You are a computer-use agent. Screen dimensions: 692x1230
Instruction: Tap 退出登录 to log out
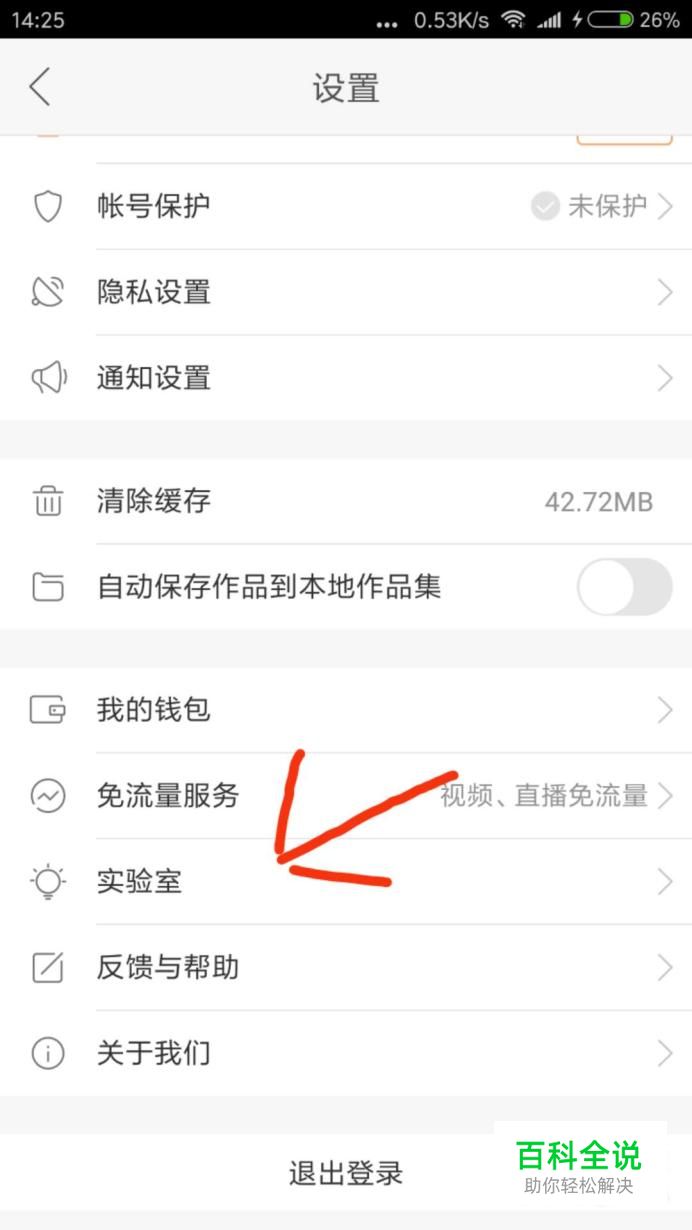tap(346, 1172)
